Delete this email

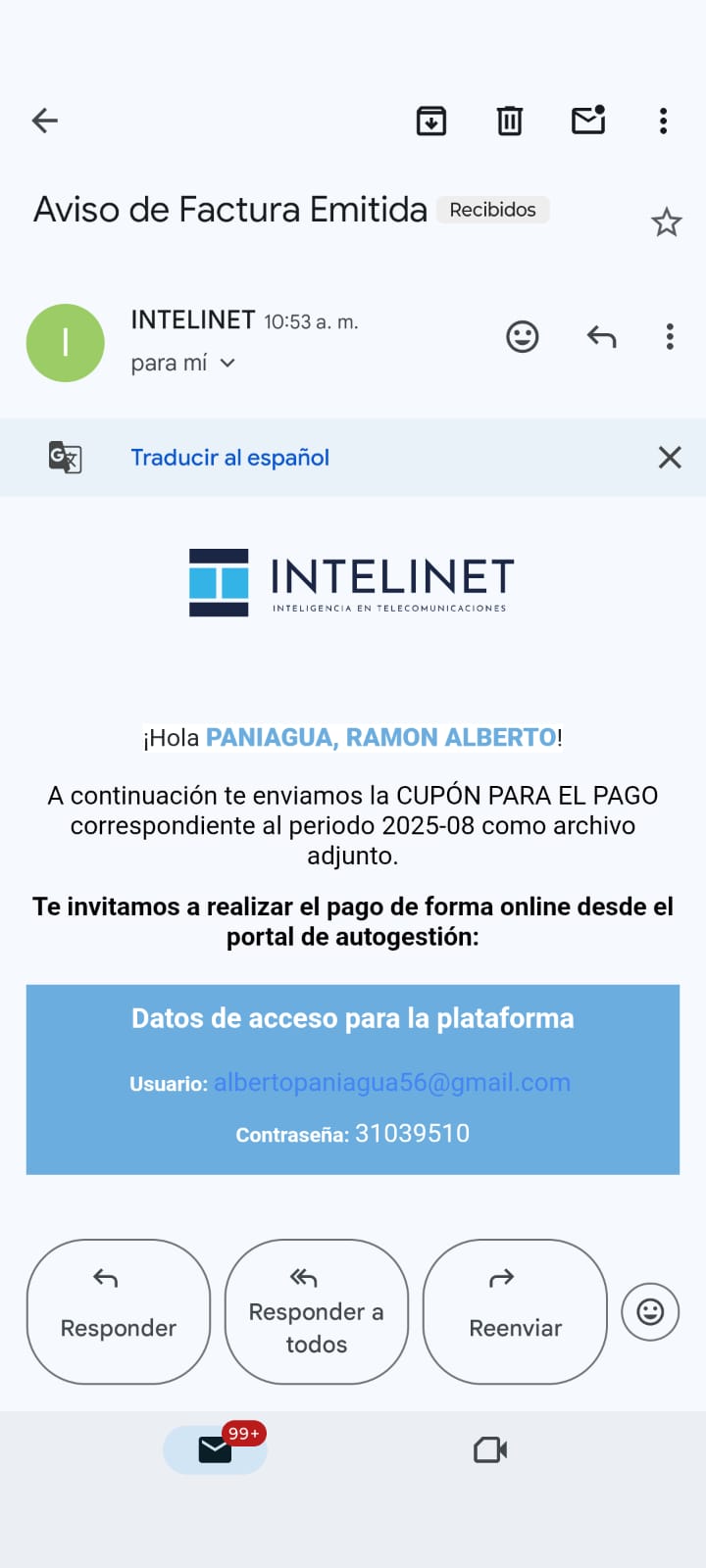pos(510,121)
